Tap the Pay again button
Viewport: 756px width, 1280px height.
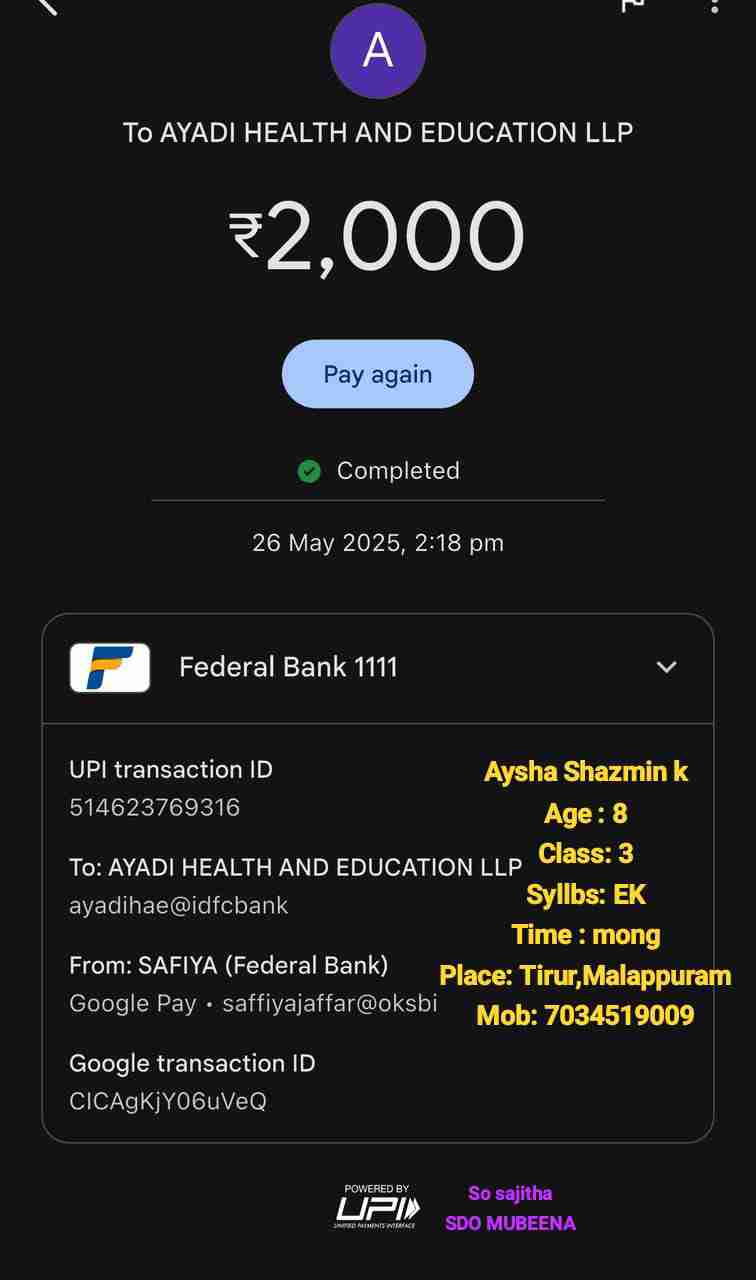pyautogui.click(x=377, y=374)
